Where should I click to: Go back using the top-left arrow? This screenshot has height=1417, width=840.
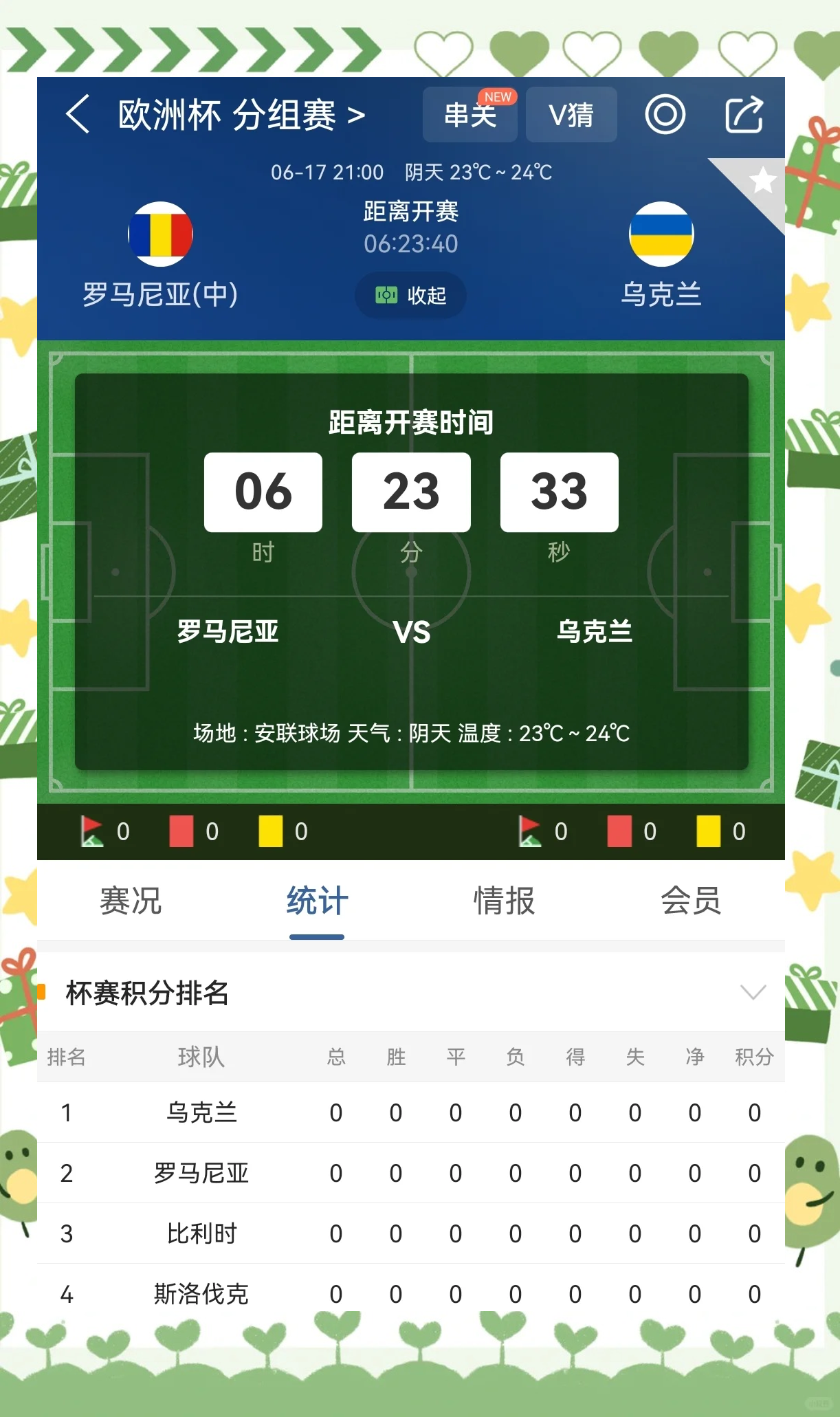click(x=78, y=114)
